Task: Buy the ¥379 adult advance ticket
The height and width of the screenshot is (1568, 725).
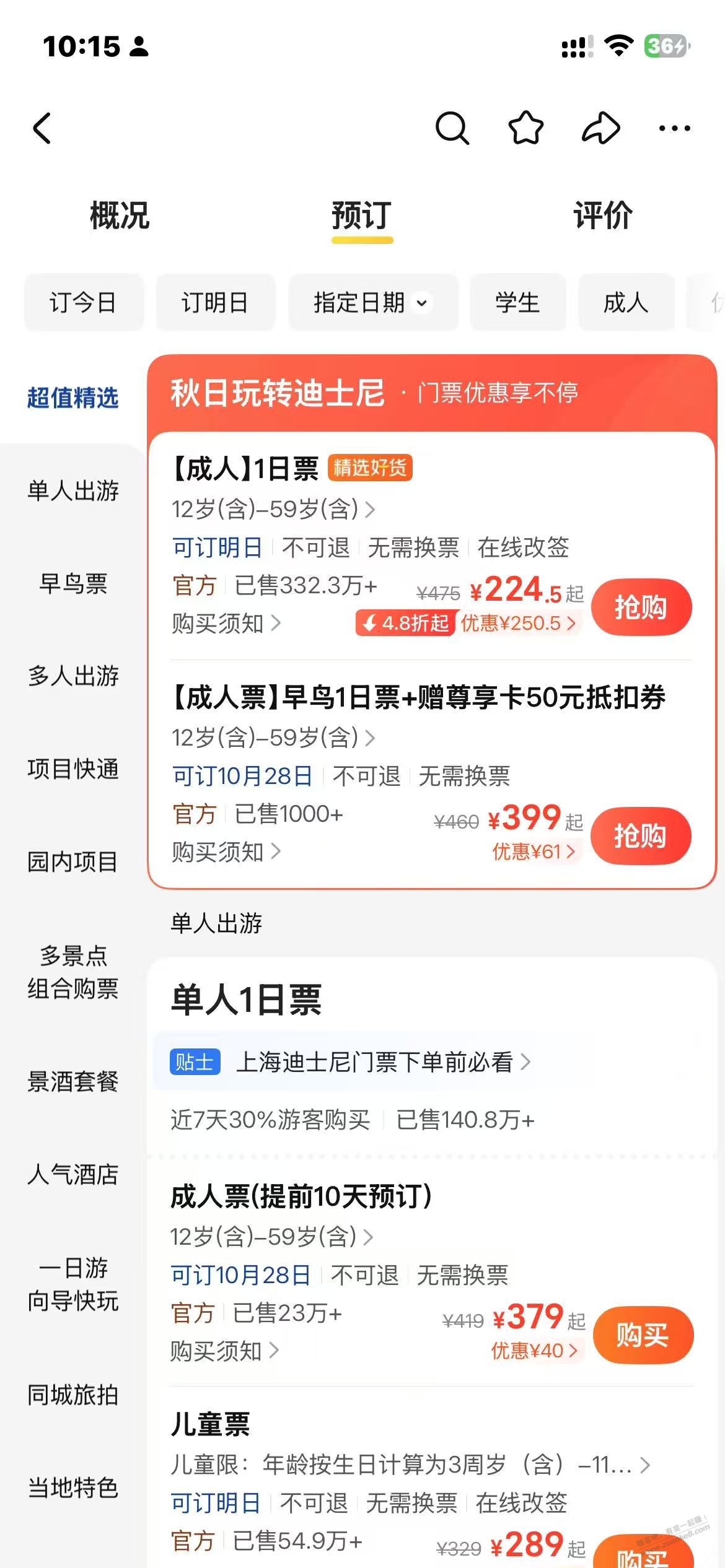Action: [x=643, y=1335]
